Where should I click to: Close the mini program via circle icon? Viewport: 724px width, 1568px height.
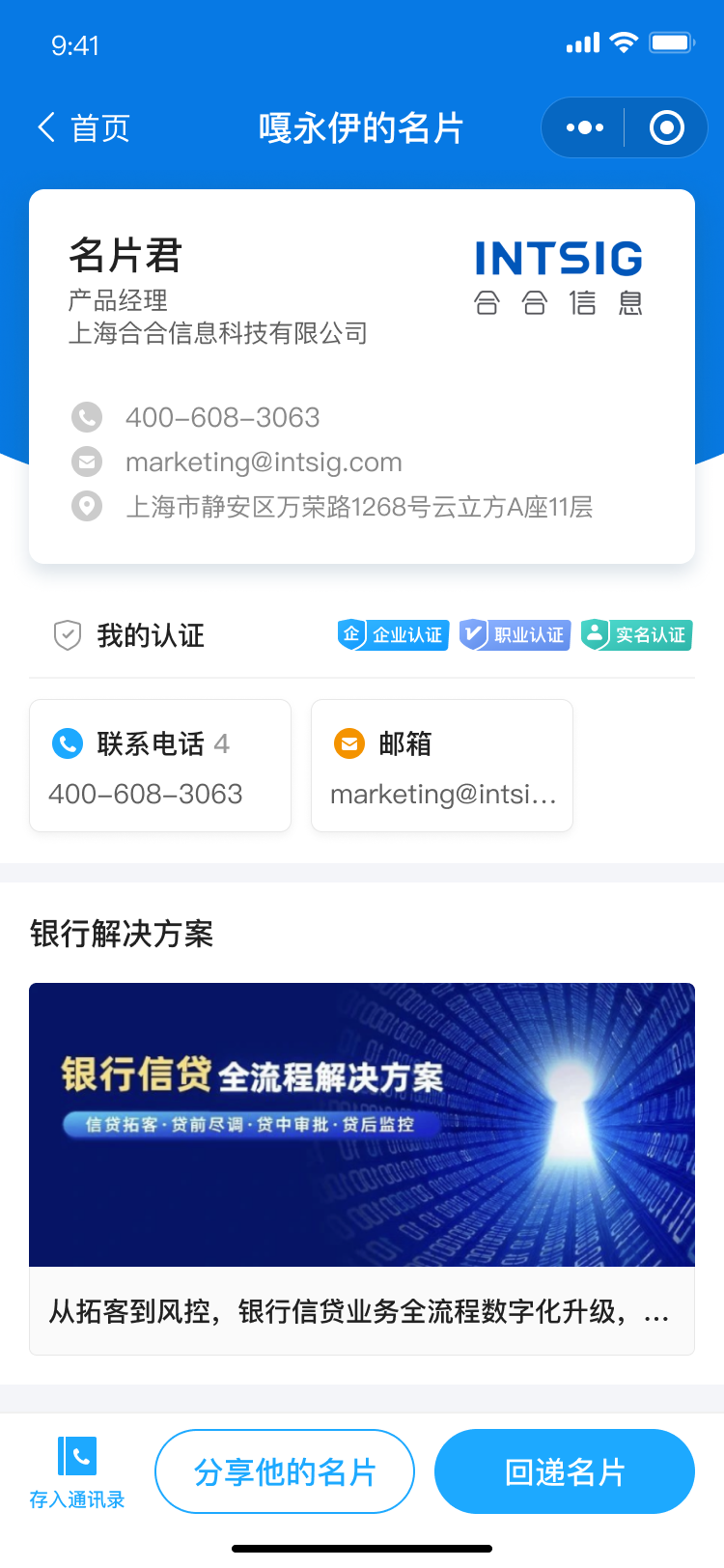pyautogui.click(x=666, y=127)
